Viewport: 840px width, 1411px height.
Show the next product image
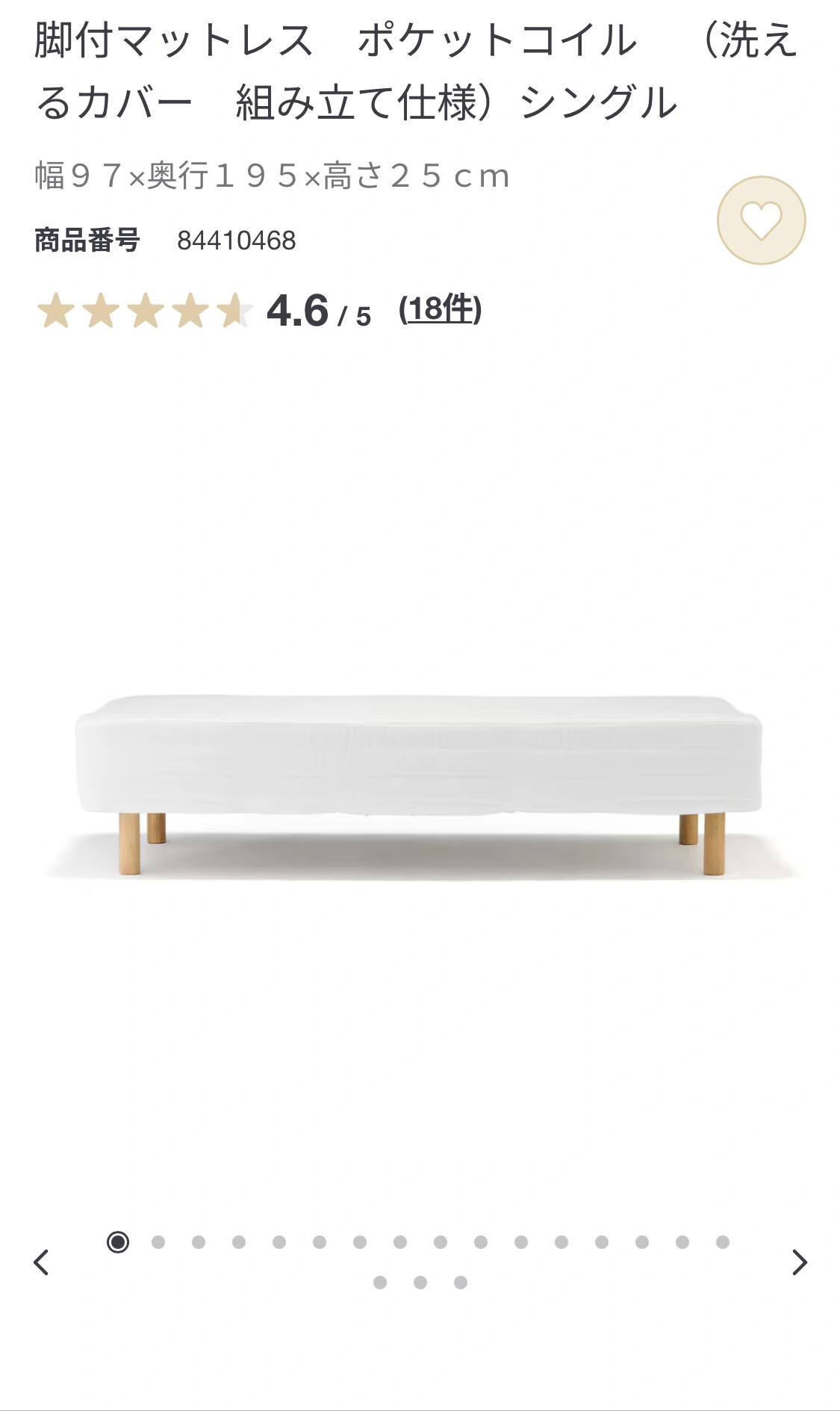coord(799,1262)
